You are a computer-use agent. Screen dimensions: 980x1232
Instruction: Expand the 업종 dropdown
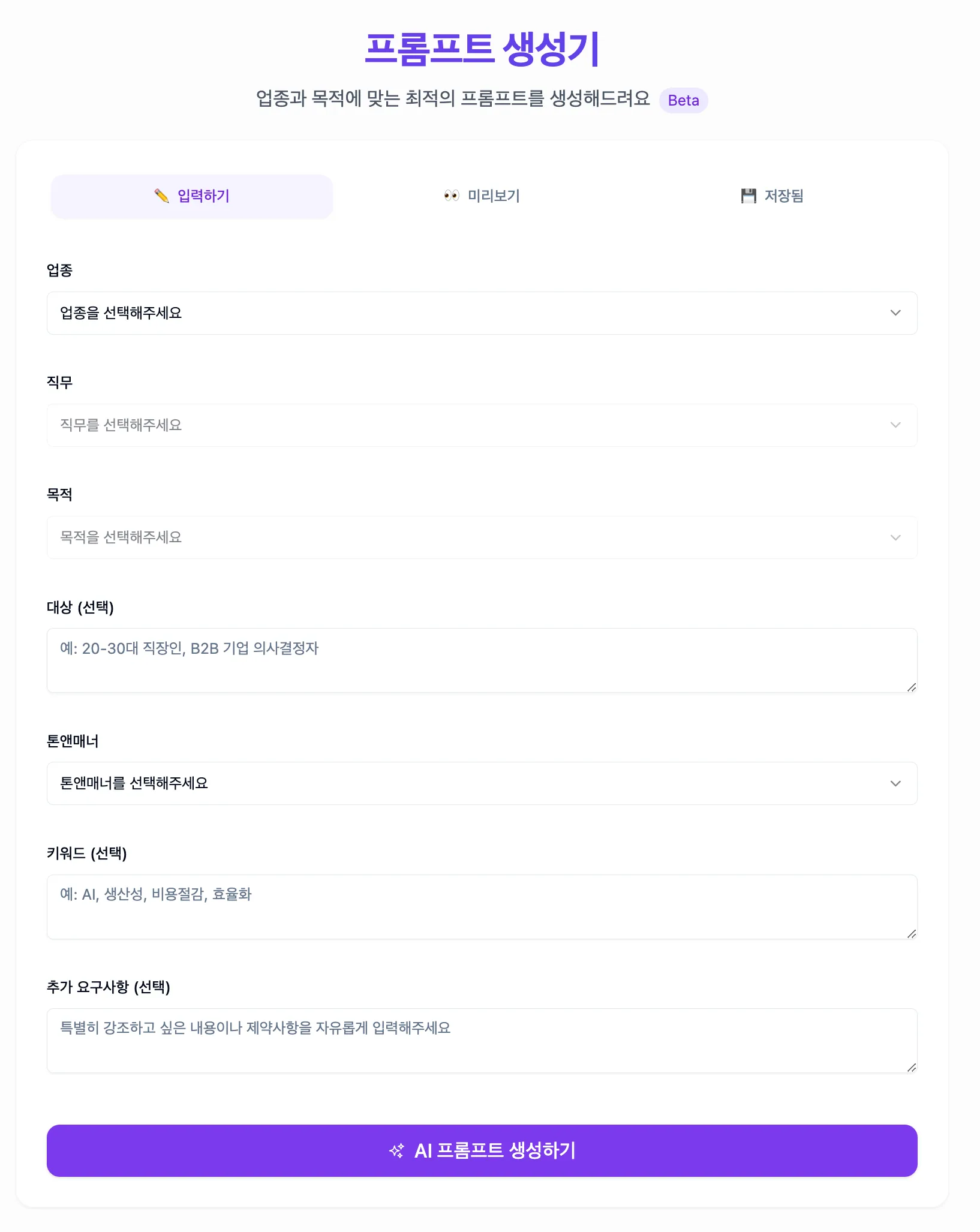[482, 313]
